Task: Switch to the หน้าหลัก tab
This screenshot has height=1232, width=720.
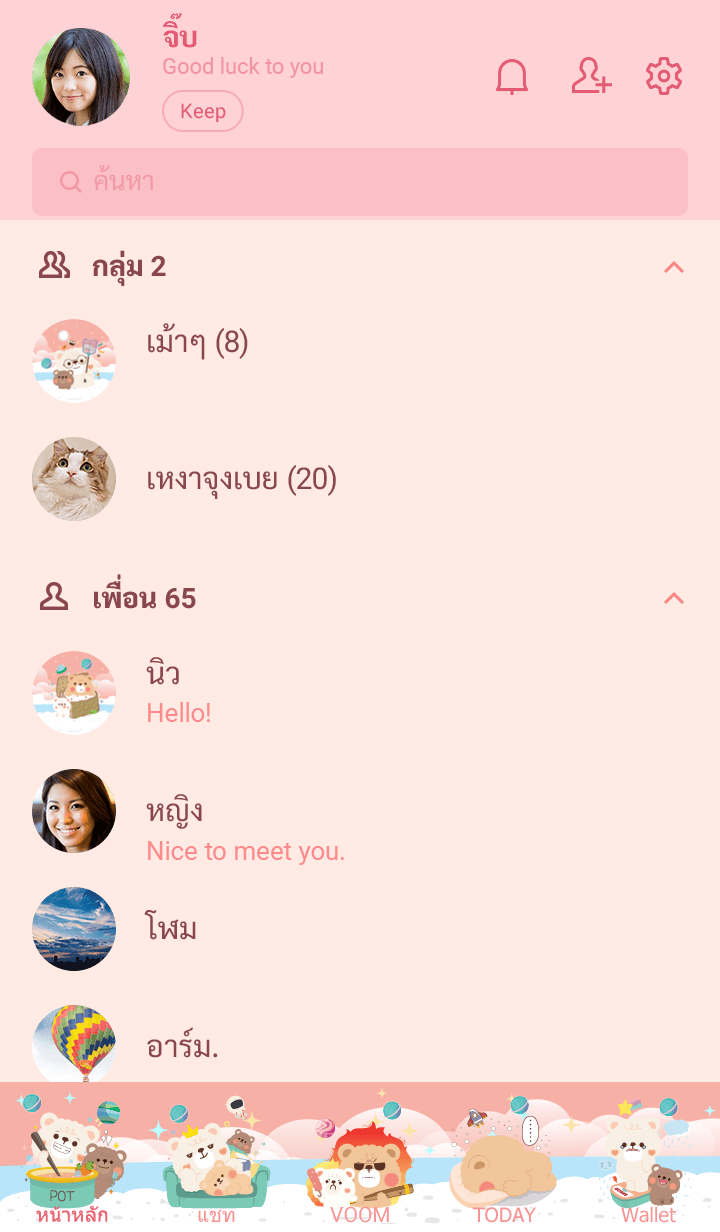Action: click(72, 1165)
